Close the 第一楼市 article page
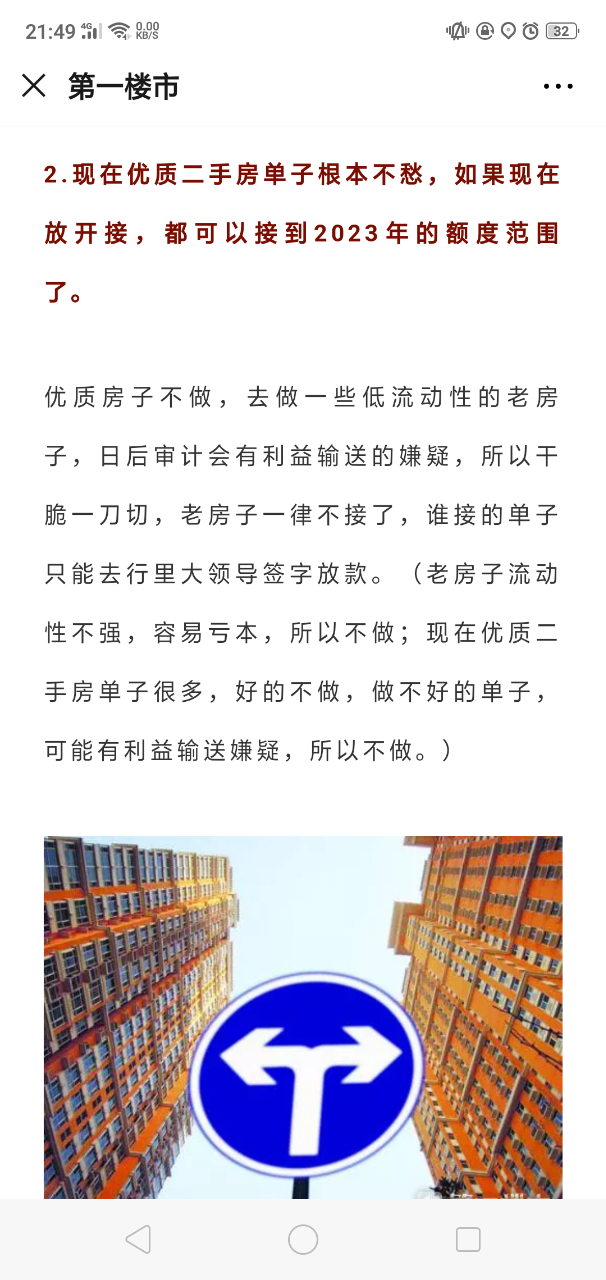Image resolution: width=606 pixels, height=1280 pixels. (34, 86)
